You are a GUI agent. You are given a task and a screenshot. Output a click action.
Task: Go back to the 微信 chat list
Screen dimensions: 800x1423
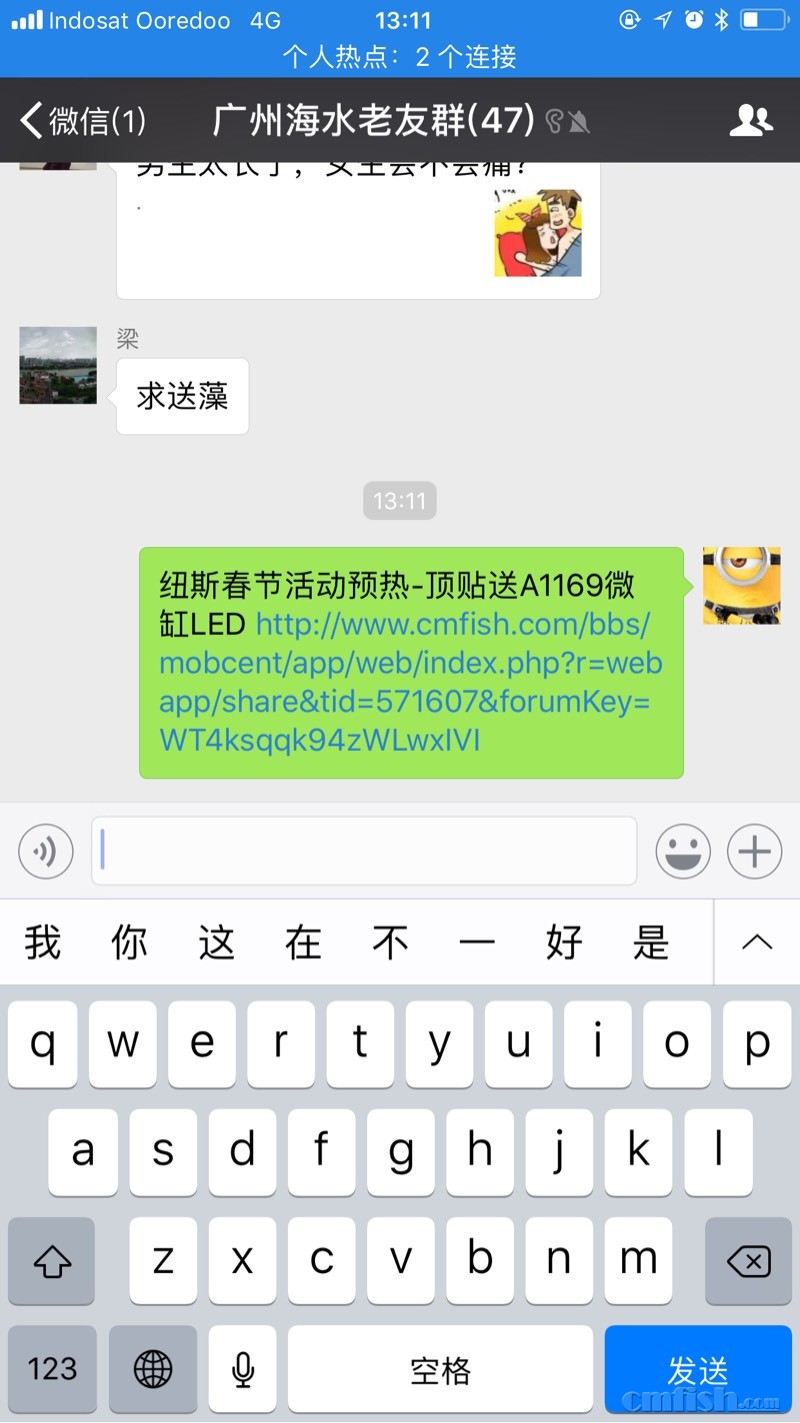click(x=82, y=121)
